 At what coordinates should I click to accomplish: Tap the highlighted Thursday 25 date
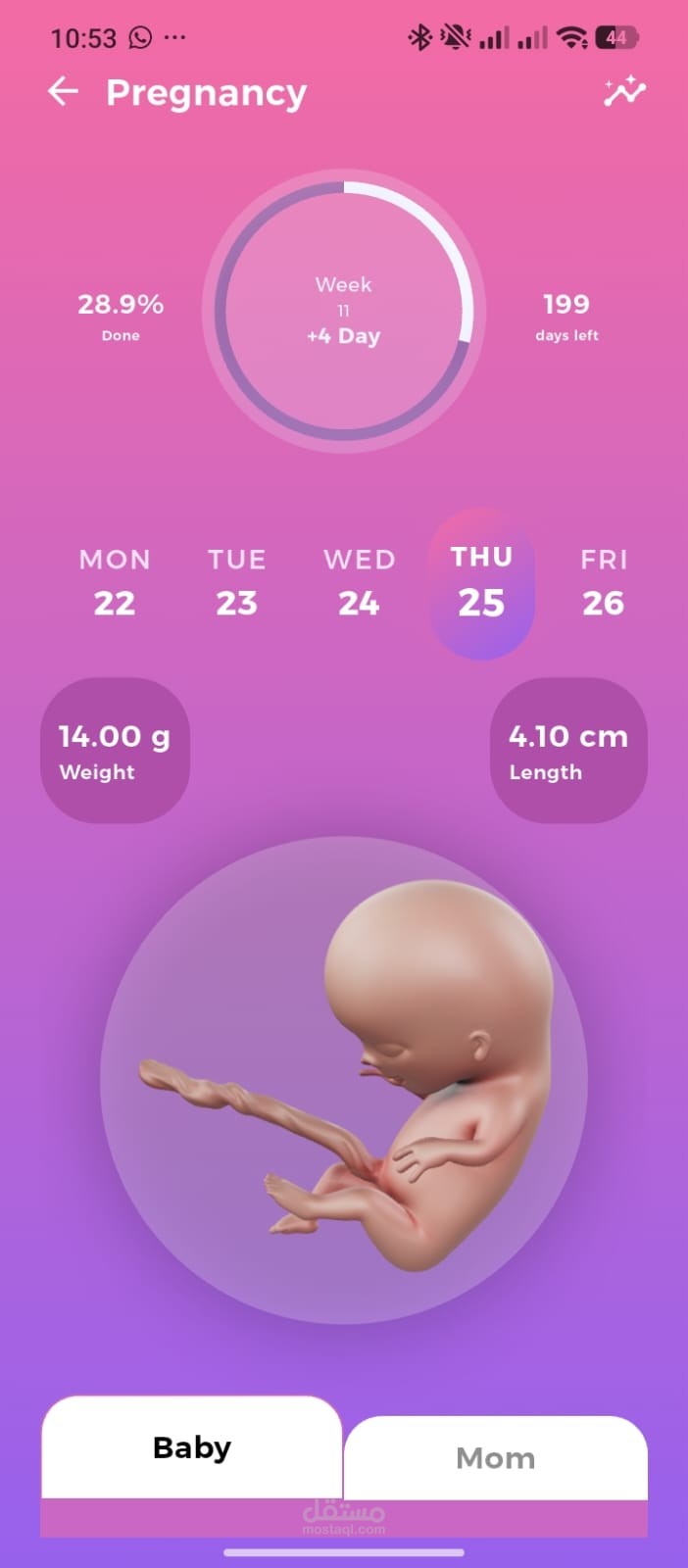481,583
